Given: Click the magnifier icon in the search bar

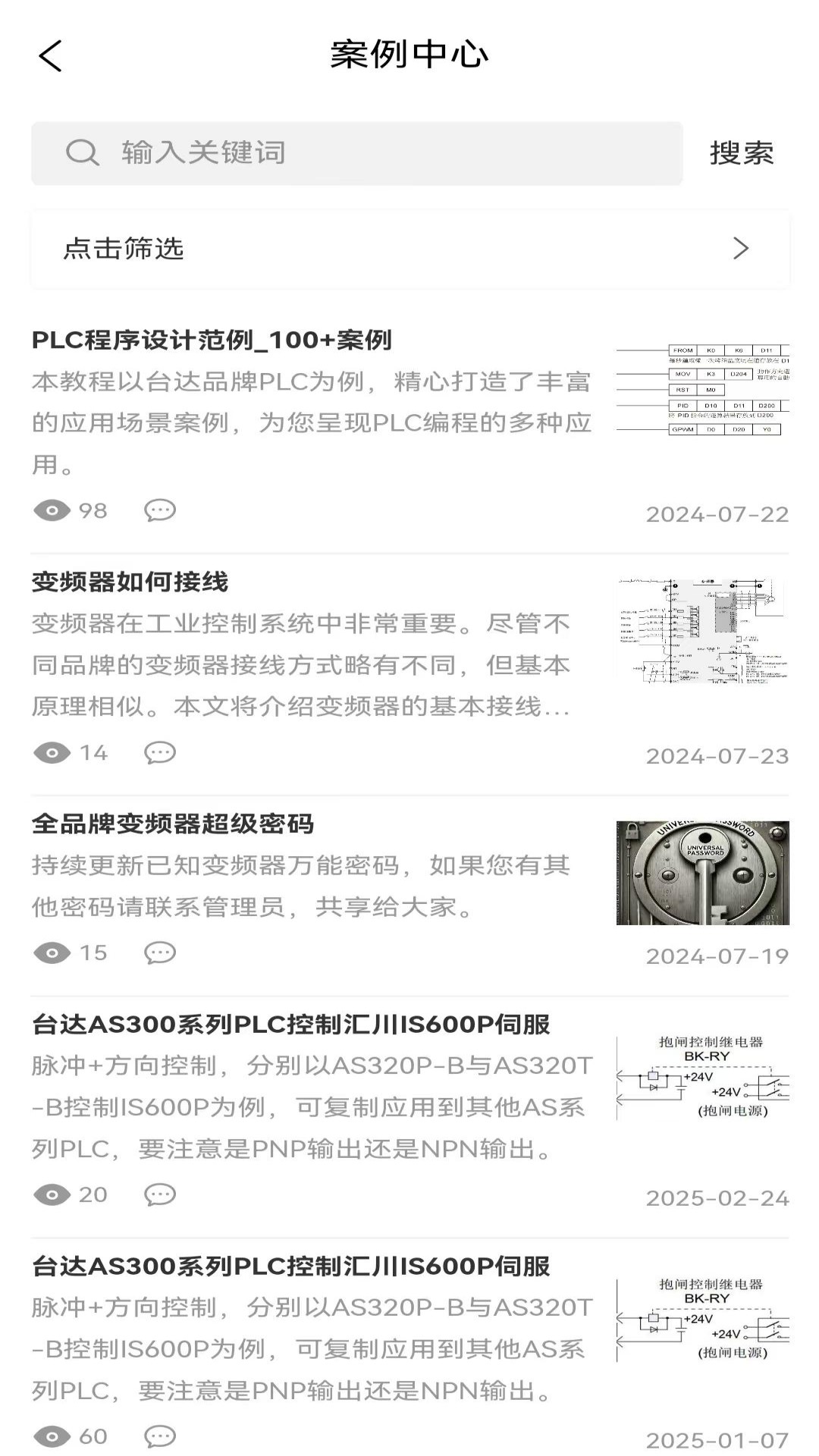Looking at the screenshot, I should (x=83, y=152).
